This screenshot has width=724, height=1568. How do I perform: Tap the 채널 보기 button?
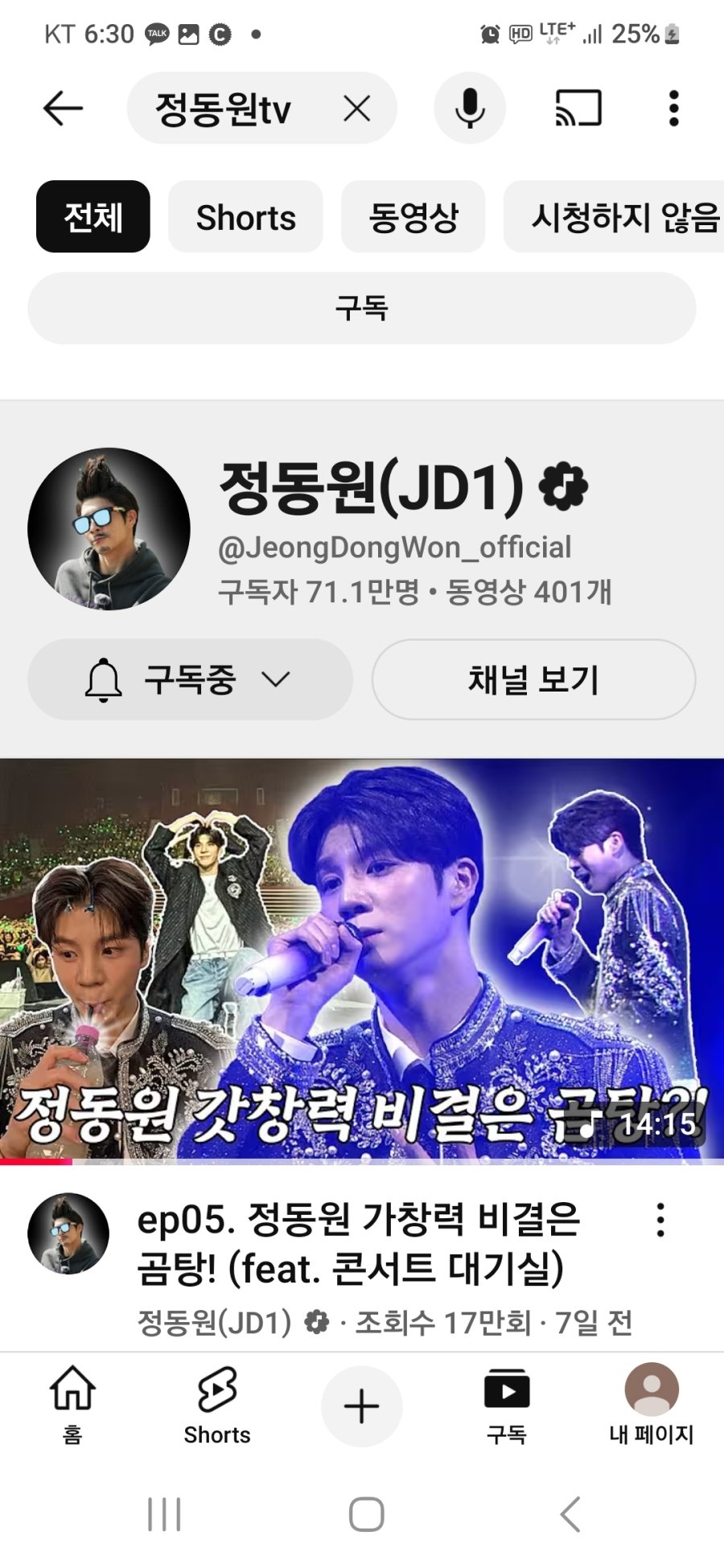(533, 679)
